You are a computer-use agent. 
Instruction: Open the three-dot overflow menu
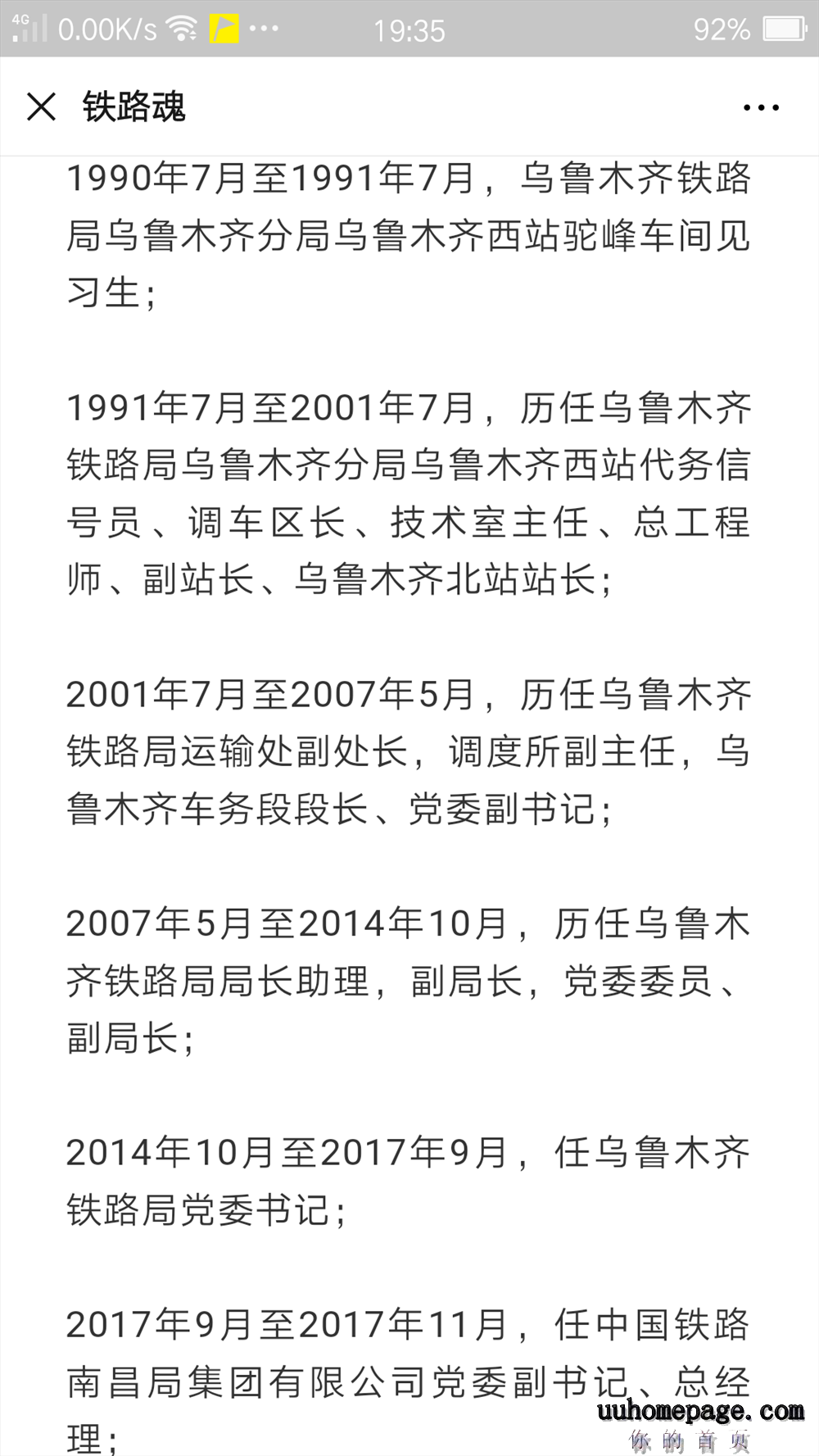[x=761, y=107]
